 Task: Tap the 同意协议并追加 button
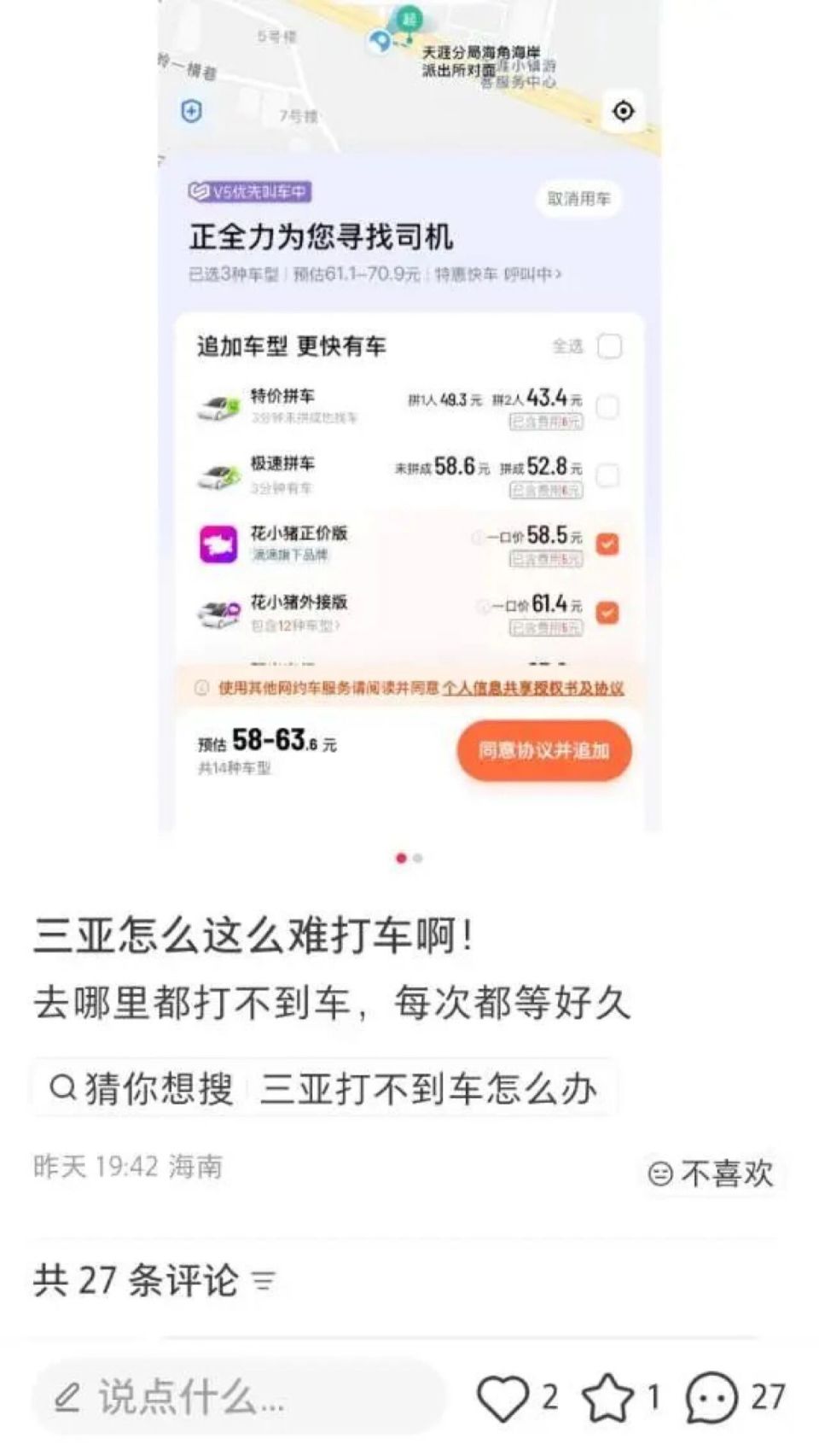[x=543, y=750]
